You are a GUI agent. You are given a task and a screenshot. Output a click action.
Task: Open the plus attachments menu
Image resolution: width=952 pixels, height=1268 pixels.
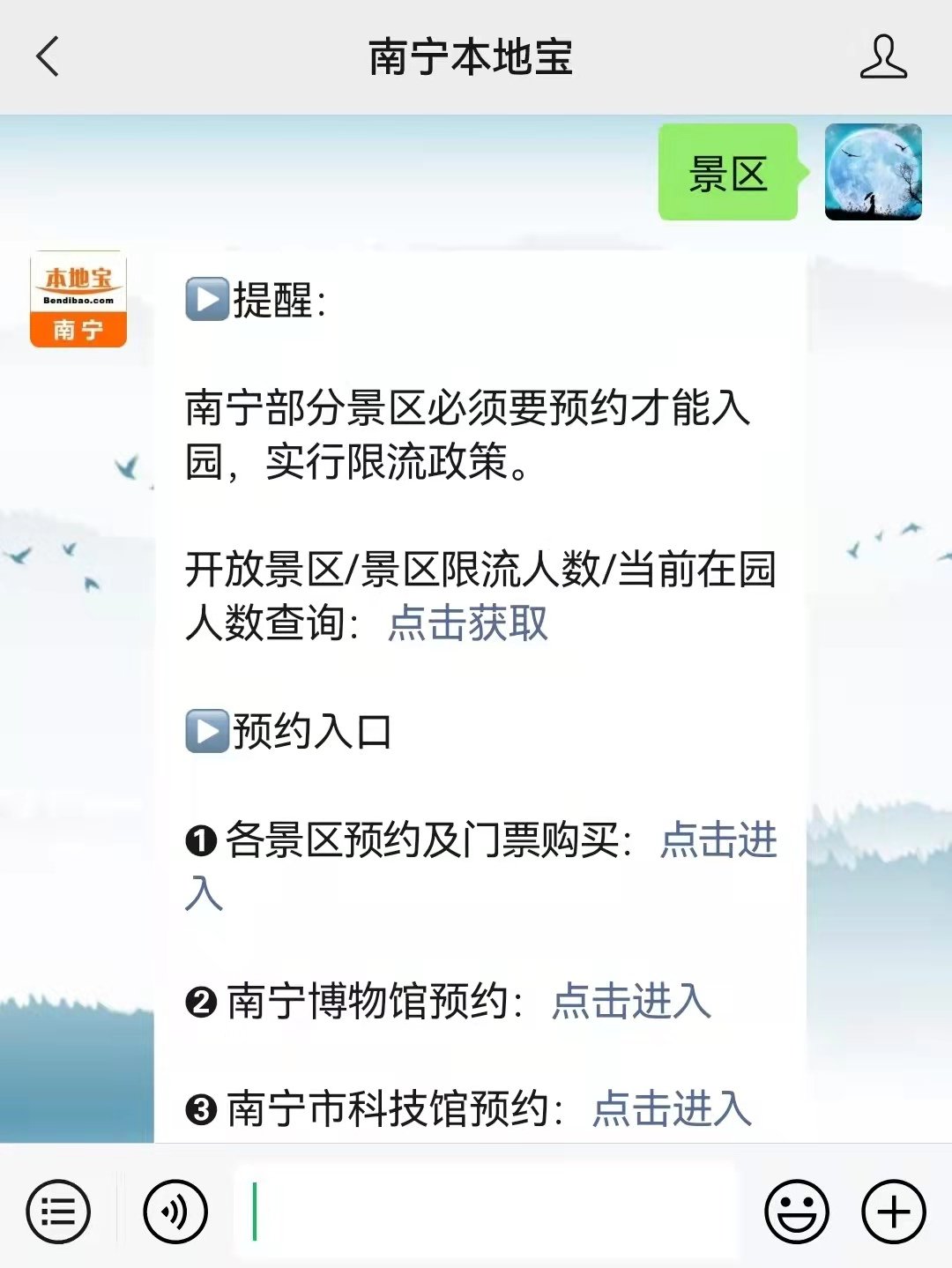[893, 1212]
